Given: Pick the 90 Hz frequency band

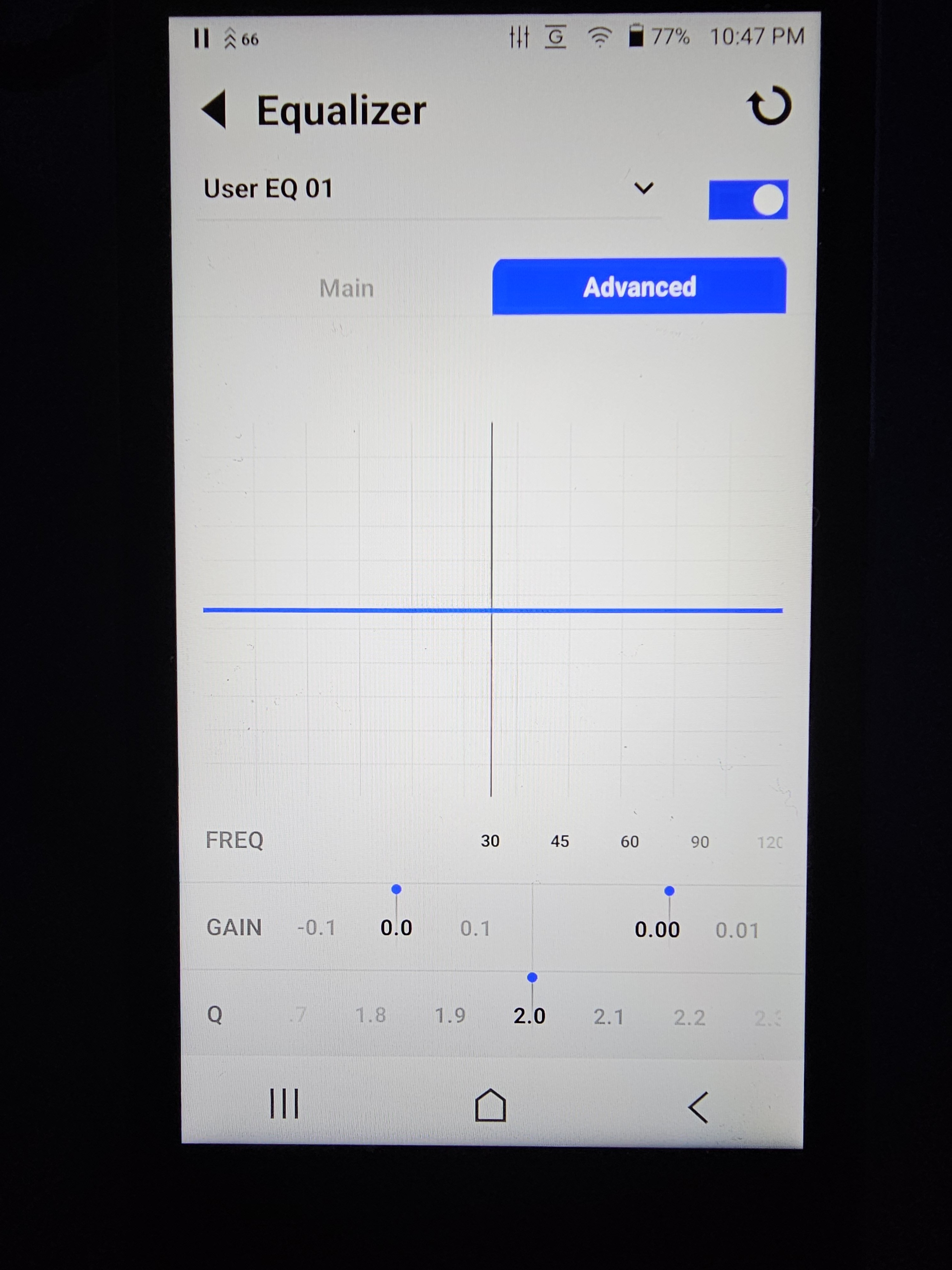Looking at the screenshot, I should [x=699, y=842].
